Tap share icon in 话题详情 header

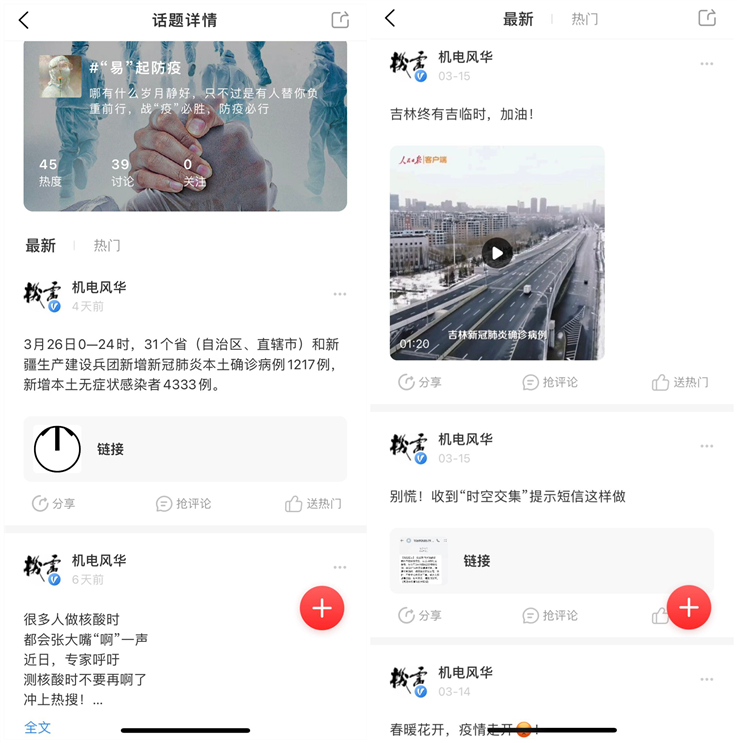[x=340, y=20]
